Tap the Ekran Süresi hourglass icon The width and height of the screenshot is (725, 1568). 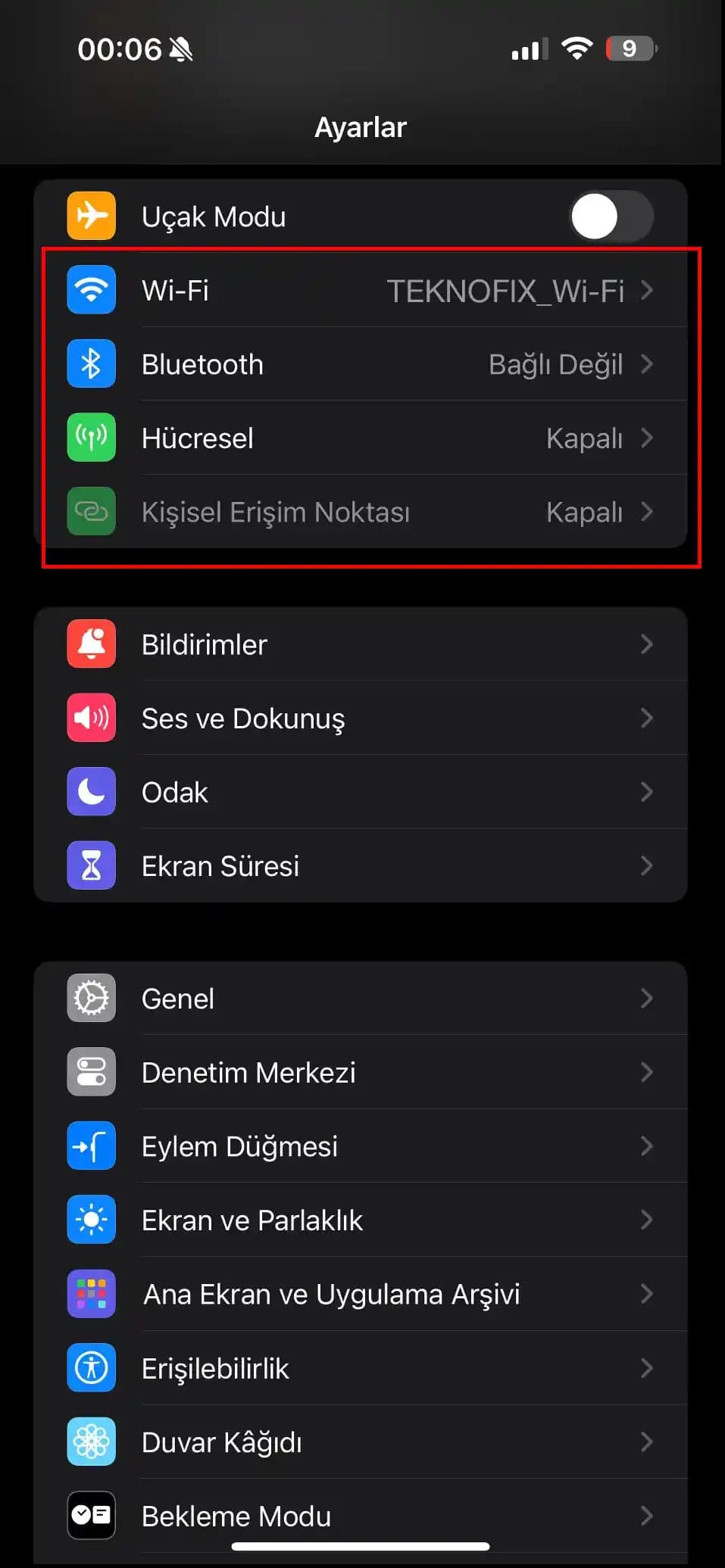(91, 865)
